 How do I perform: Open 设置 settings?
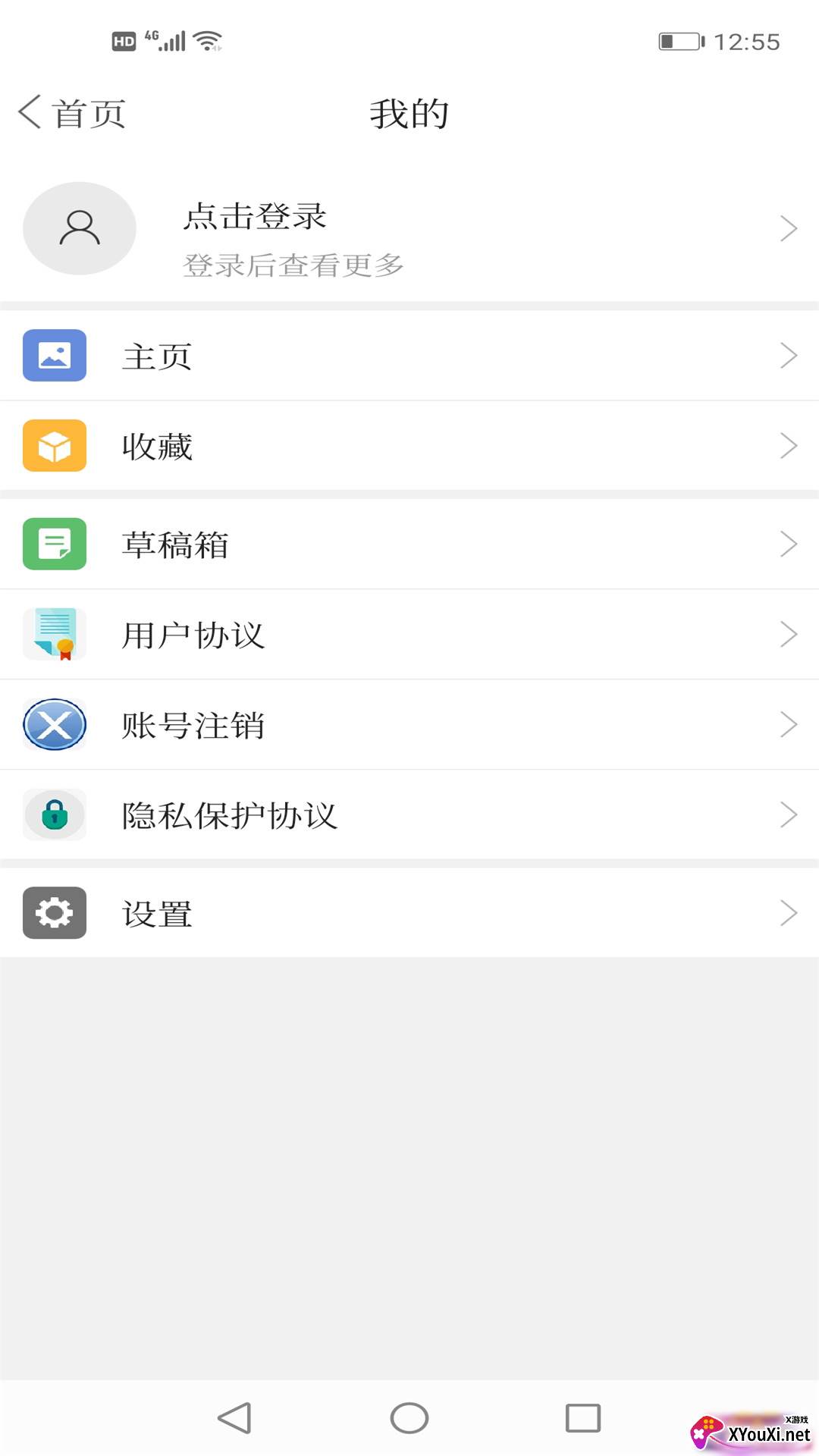pos(409,912)
